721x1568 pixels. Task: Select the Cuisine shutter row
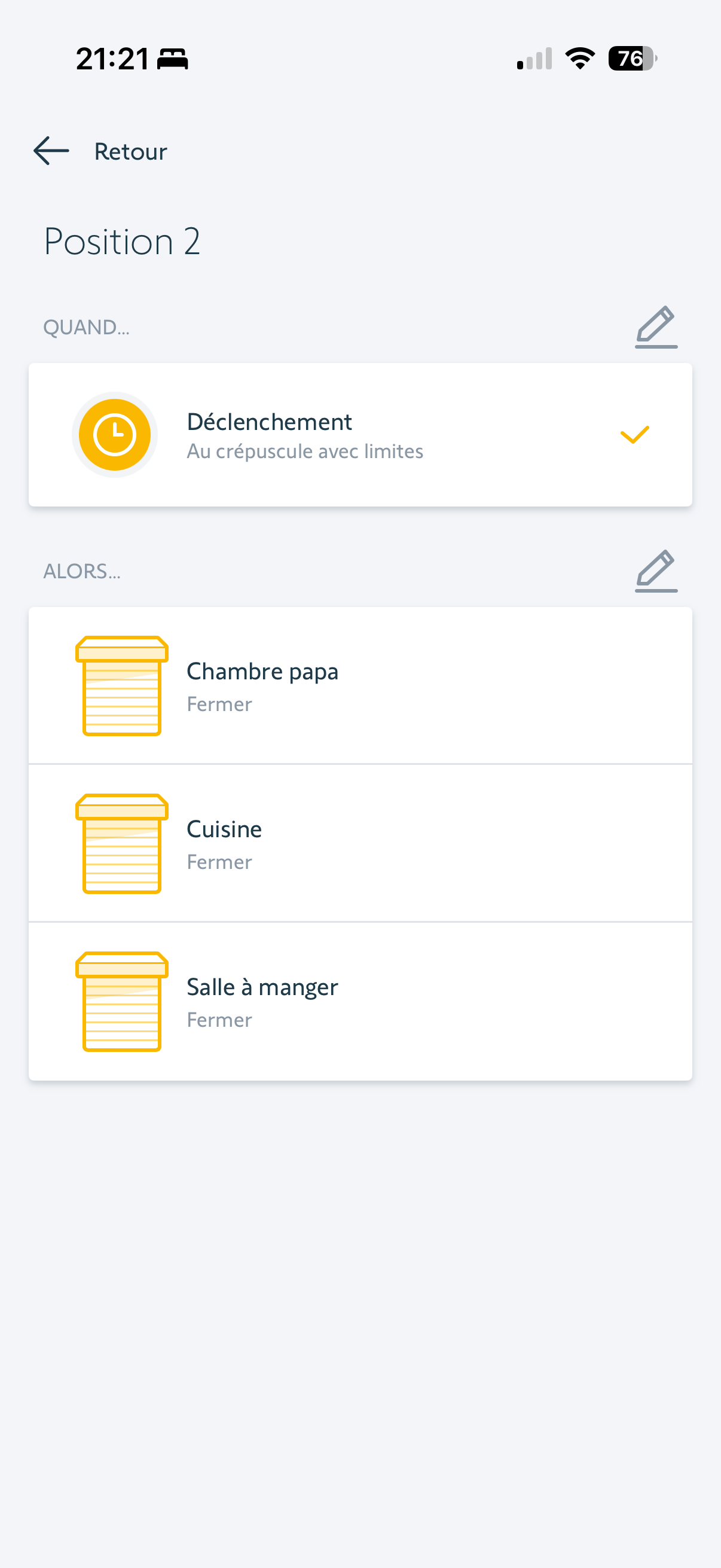coord(360,844)
